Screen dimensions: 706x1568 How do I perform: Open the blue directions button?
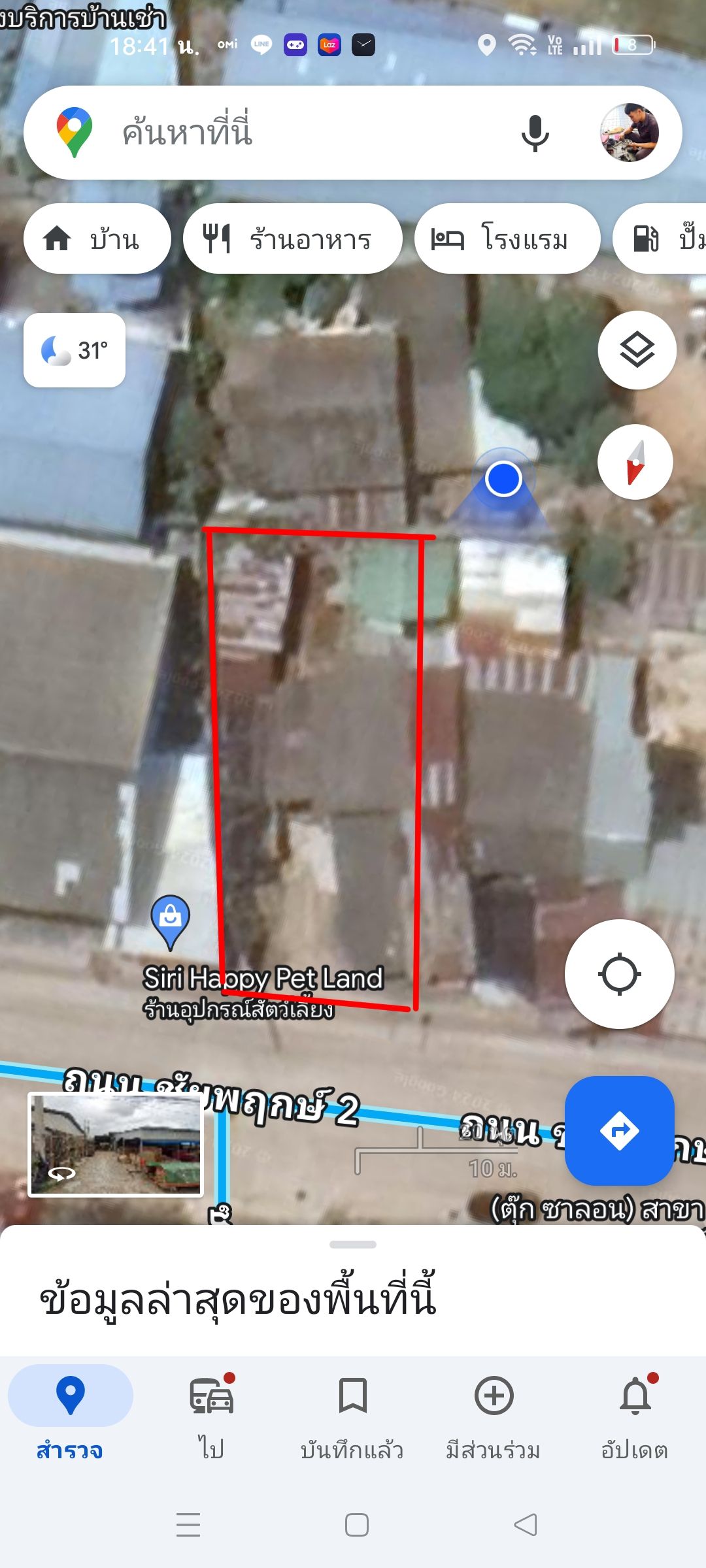tap(620, 1130)
